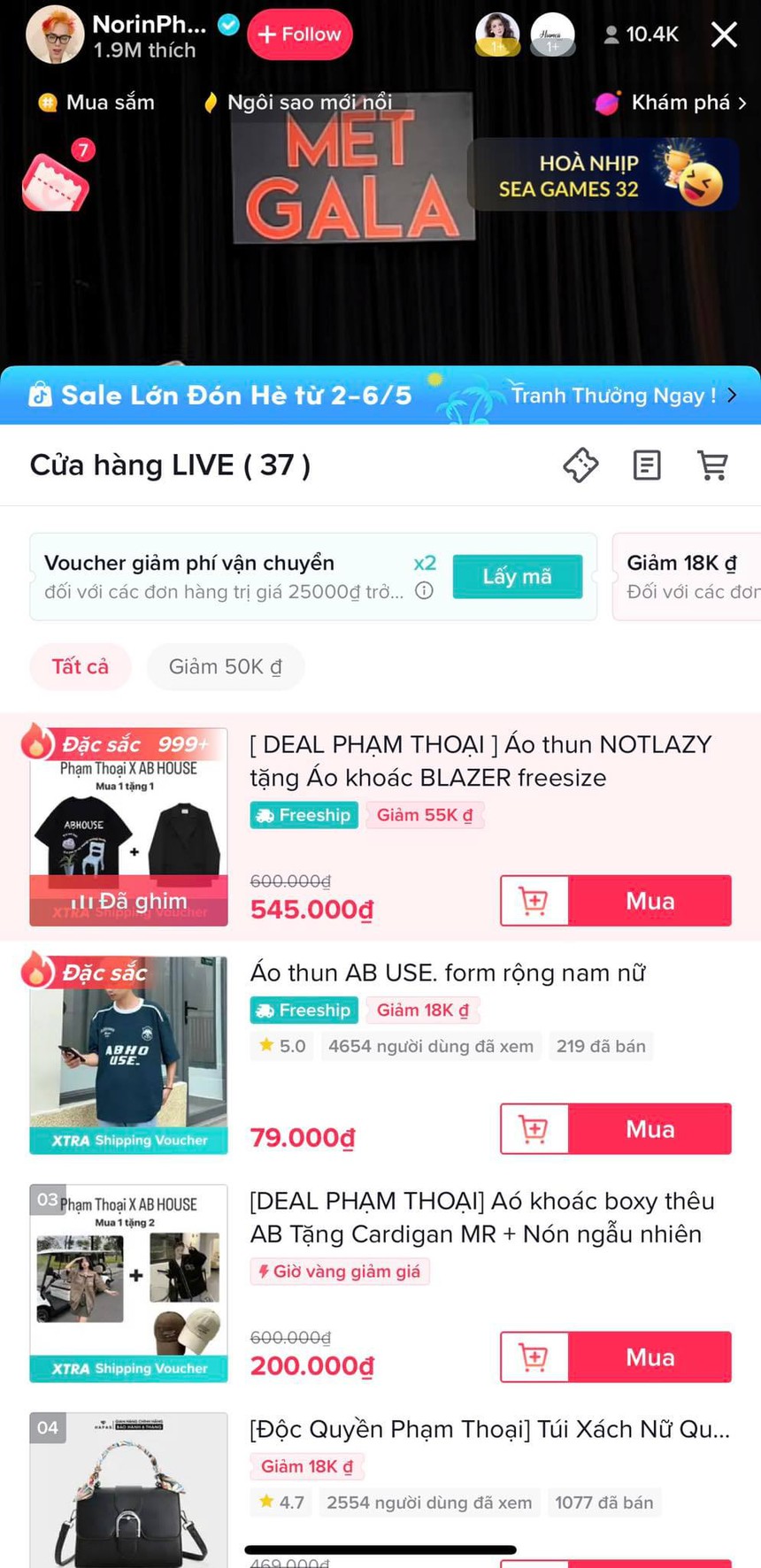
Task: Switch to the Mua sắm tab
Action: [95, 103]
